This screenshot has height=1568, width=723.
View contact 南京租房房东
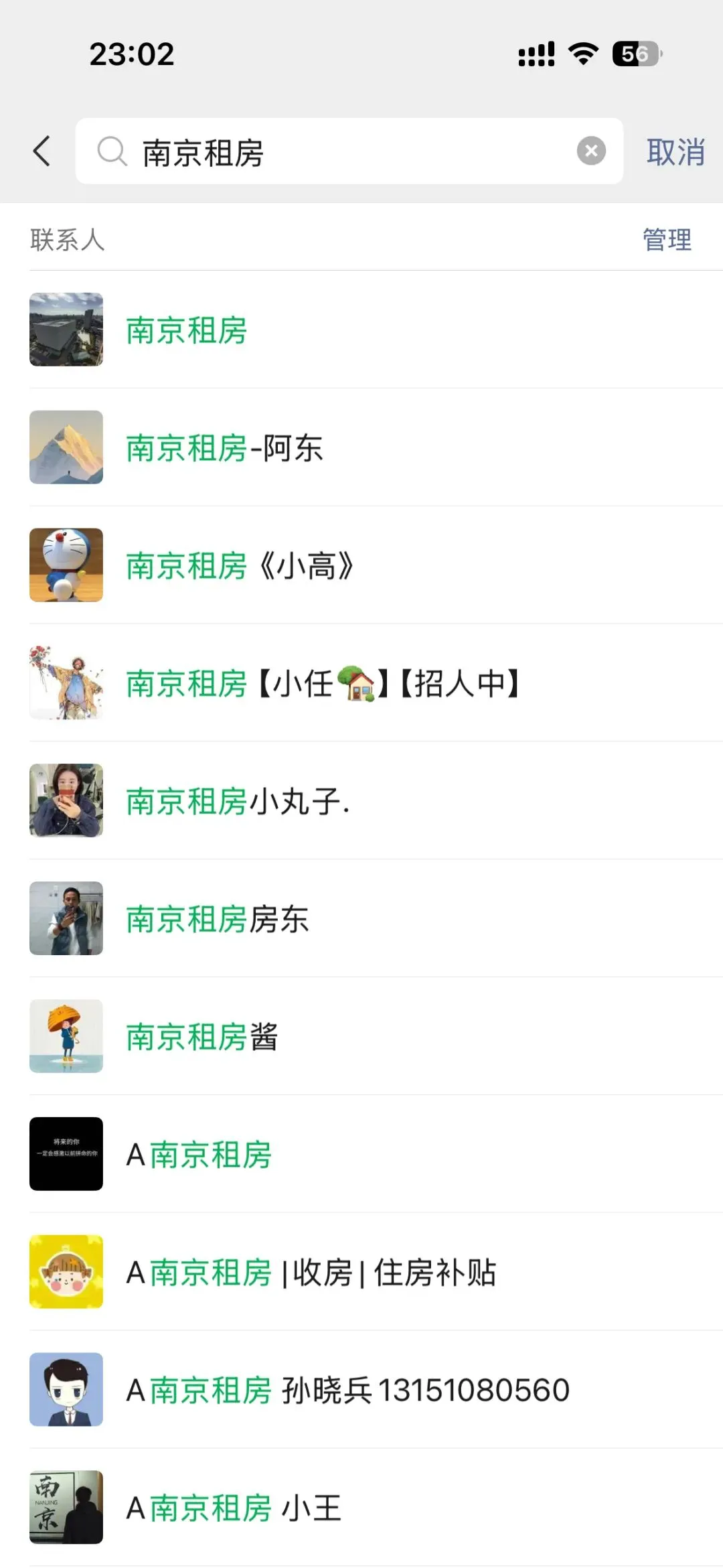(x=218, y=919)
